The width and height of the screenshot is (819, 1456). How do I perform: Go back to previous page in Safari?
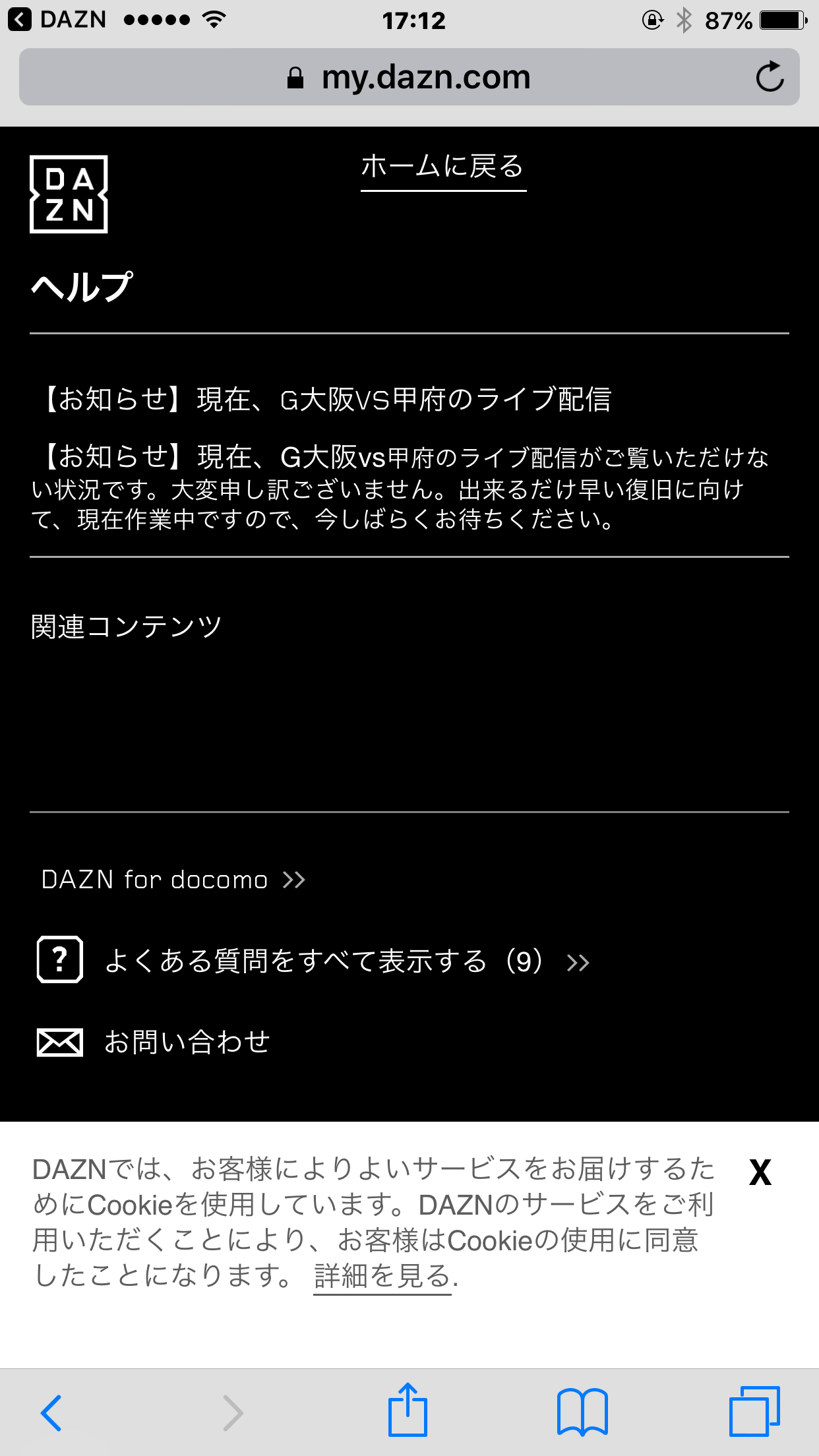(51, 1412)
